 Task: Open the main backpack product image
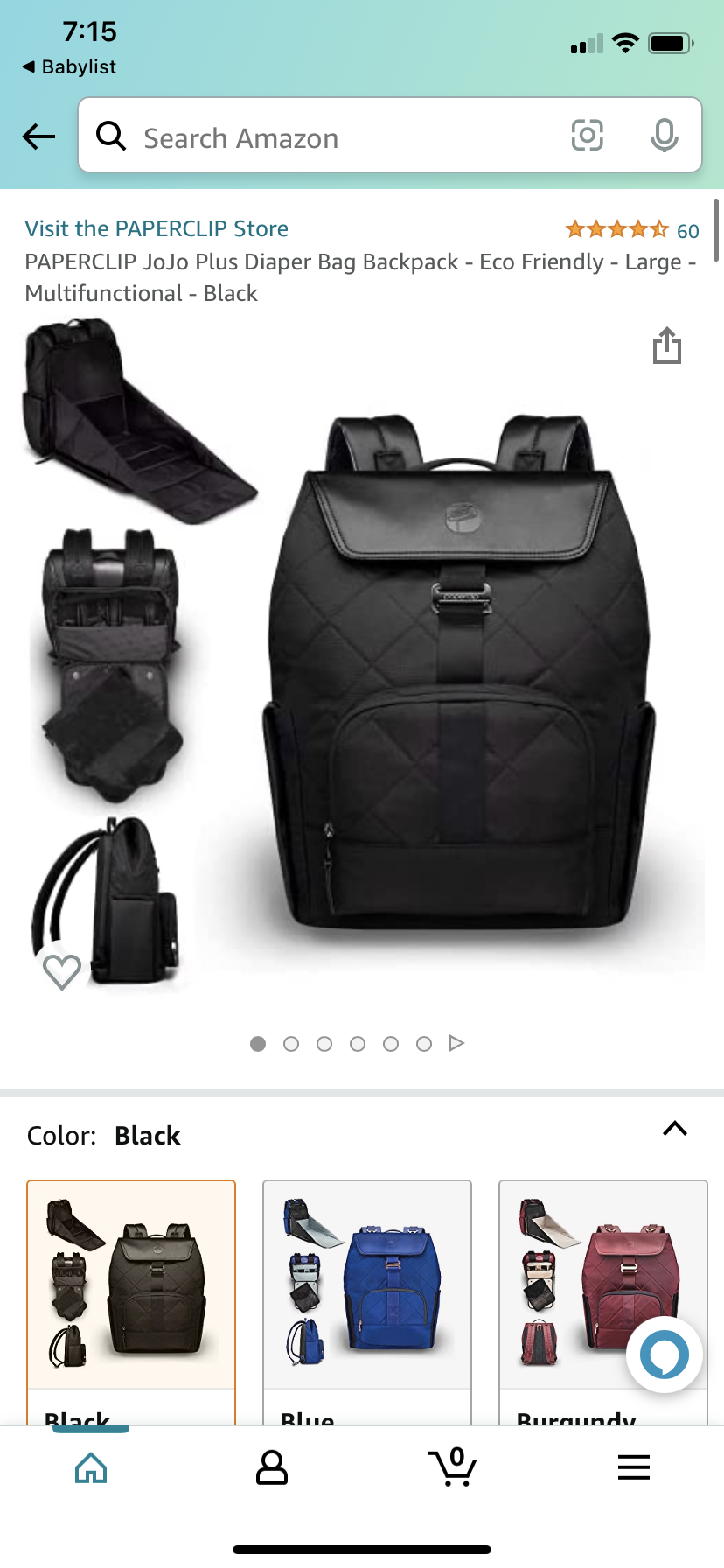[455, 674]
